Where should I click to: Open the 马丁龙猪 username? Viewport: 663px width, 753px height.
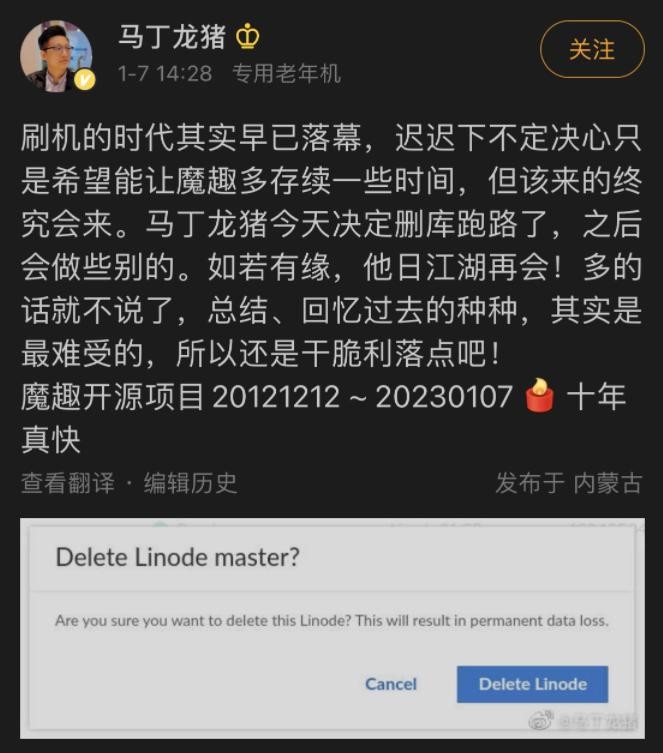[172, 37]
